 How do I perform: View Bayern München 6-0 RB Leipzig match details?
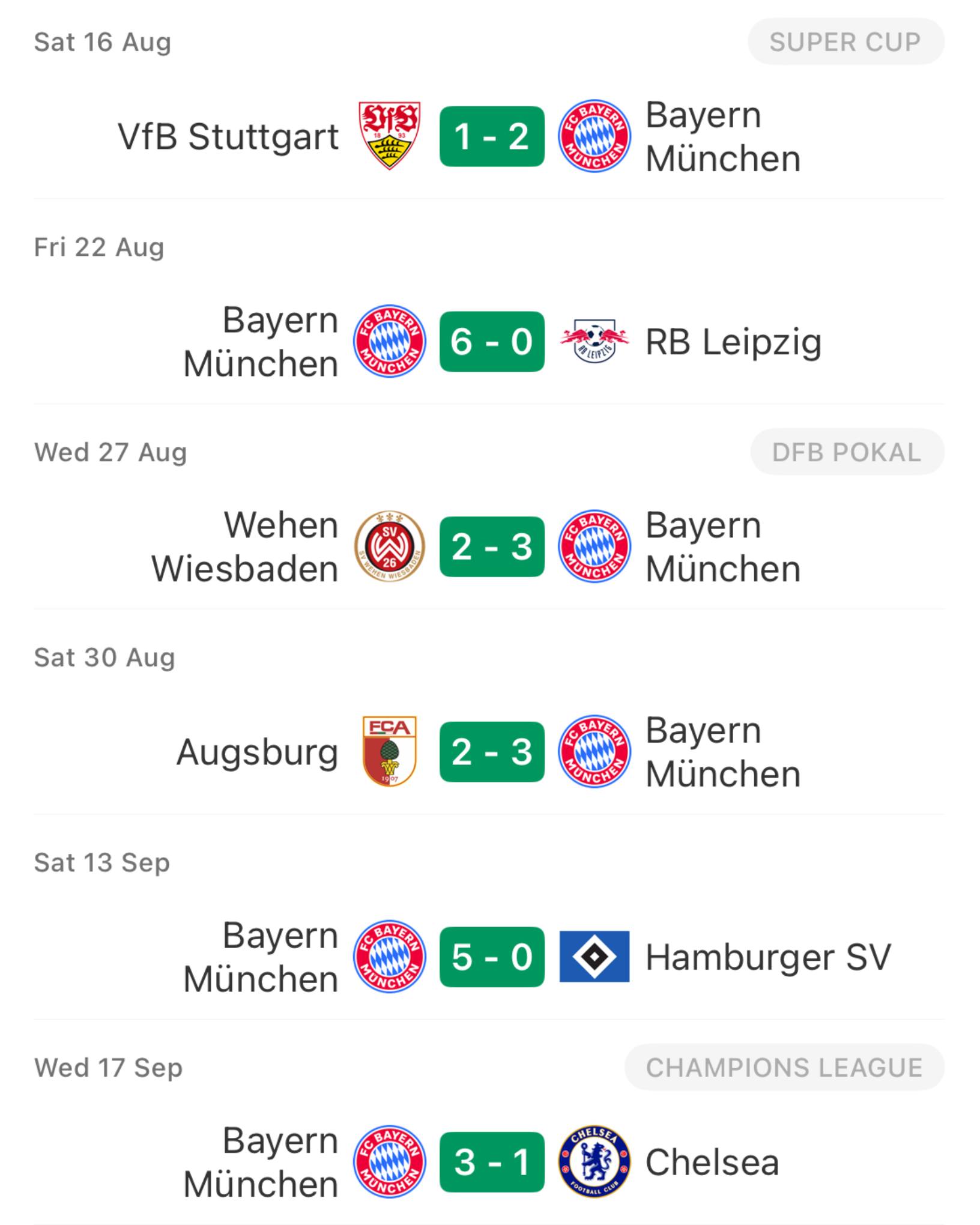pyautogui.click(x=491, y=342)
